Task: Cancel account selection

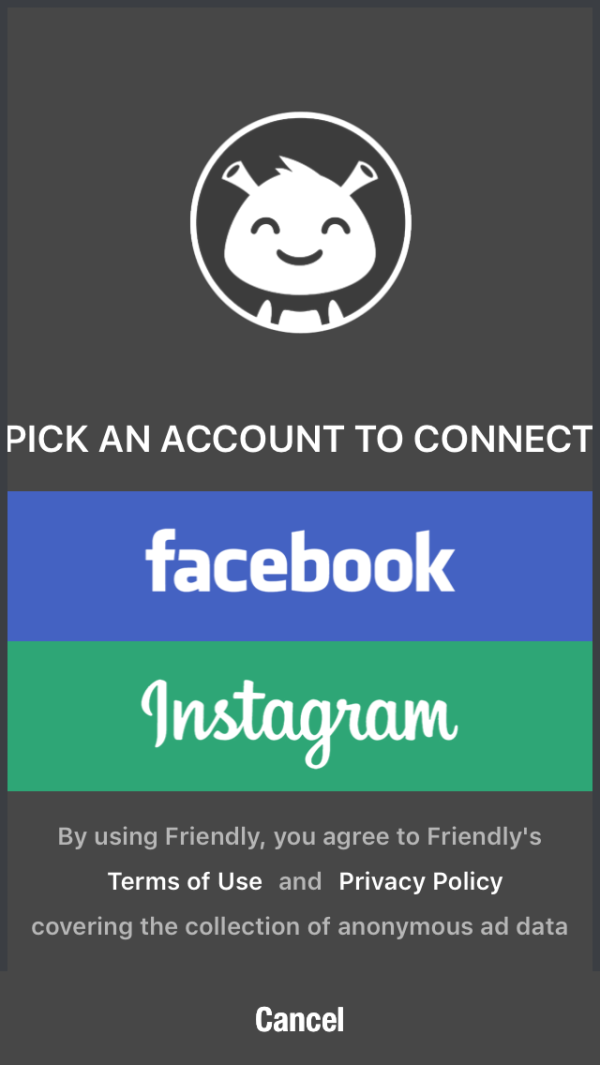Action: 300,1019
